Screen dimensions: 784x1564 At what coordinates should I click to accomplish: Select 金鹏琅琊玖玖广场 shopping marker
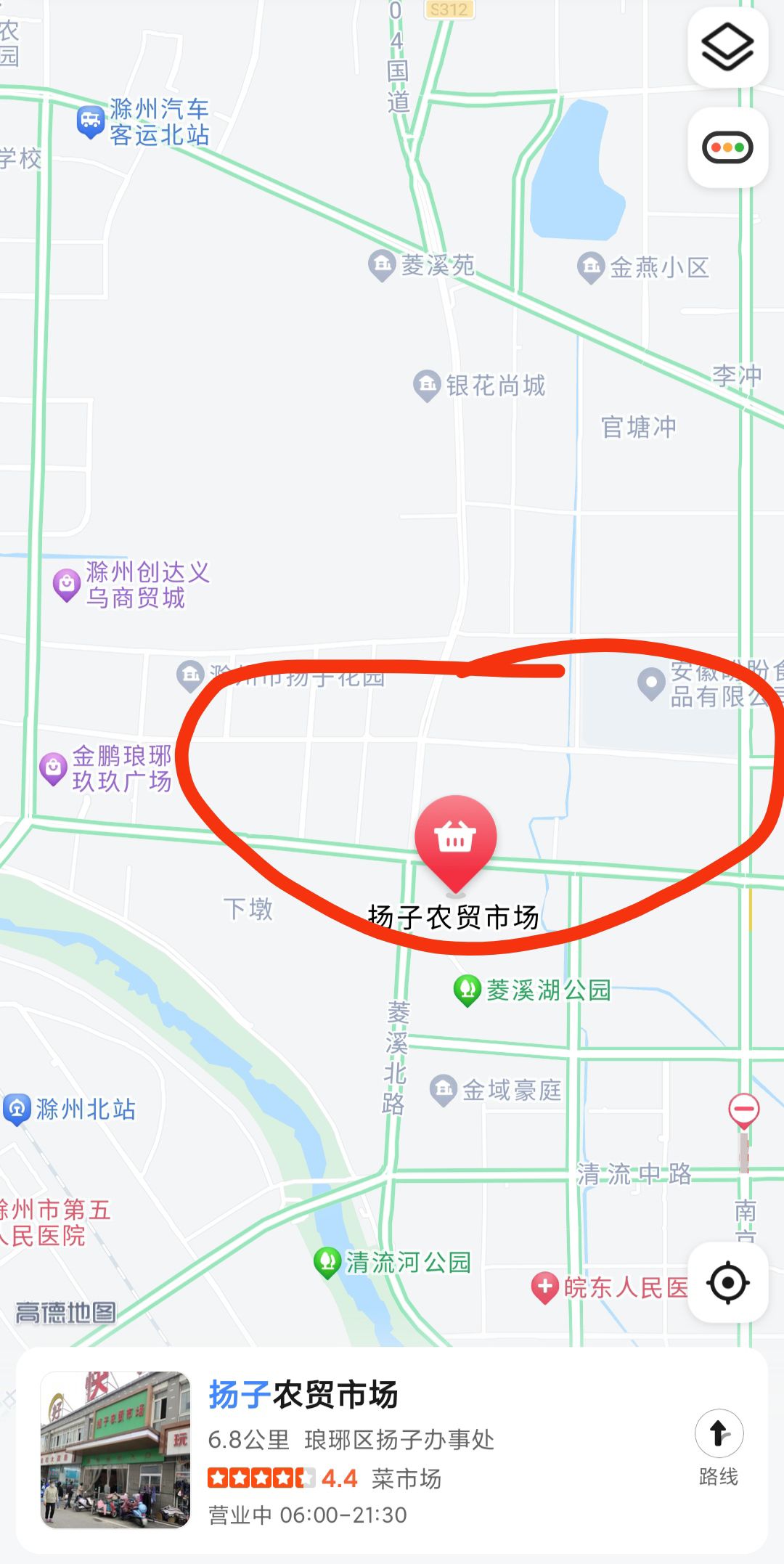[54, 768]
